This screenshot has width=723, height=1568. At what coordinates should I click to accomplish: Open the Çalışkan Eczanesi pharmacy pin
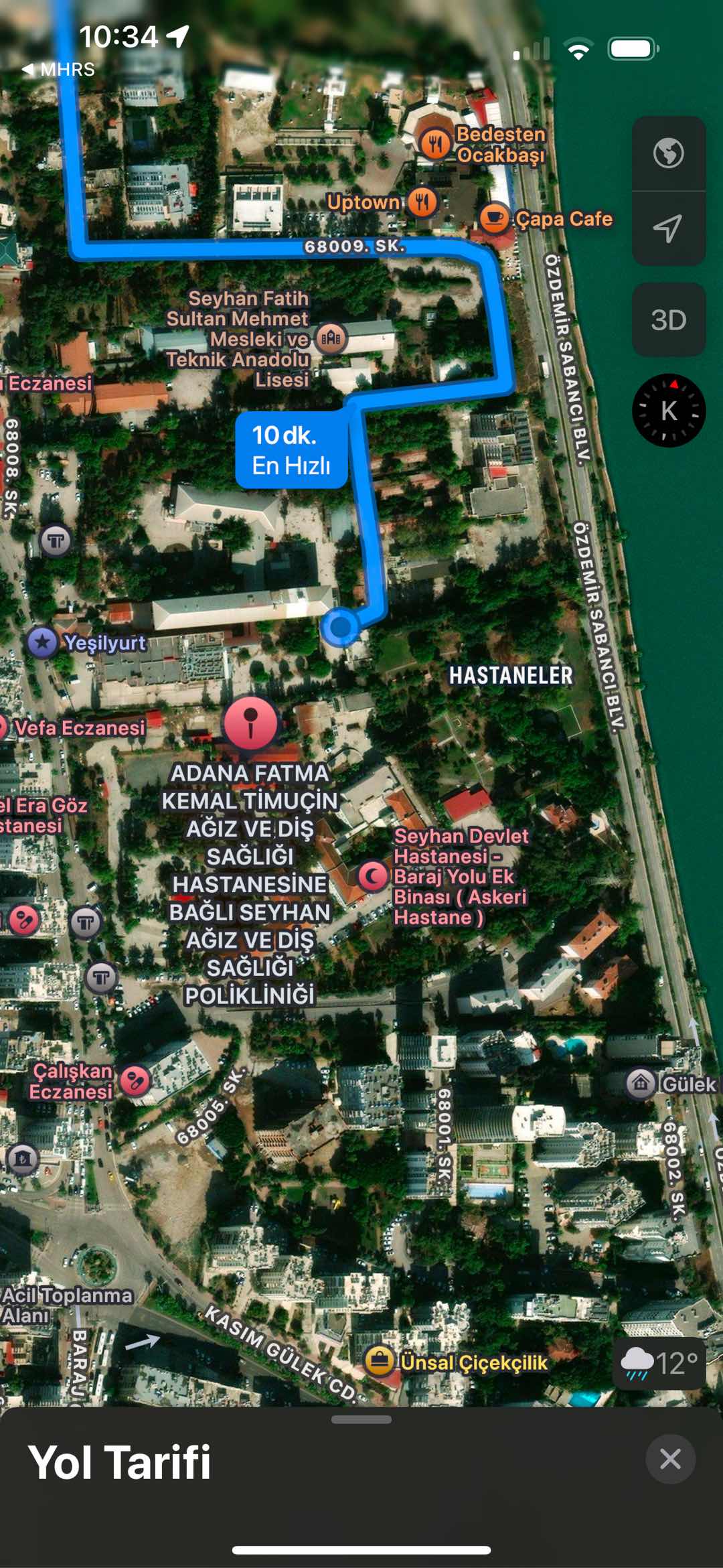pos(135,1080)
